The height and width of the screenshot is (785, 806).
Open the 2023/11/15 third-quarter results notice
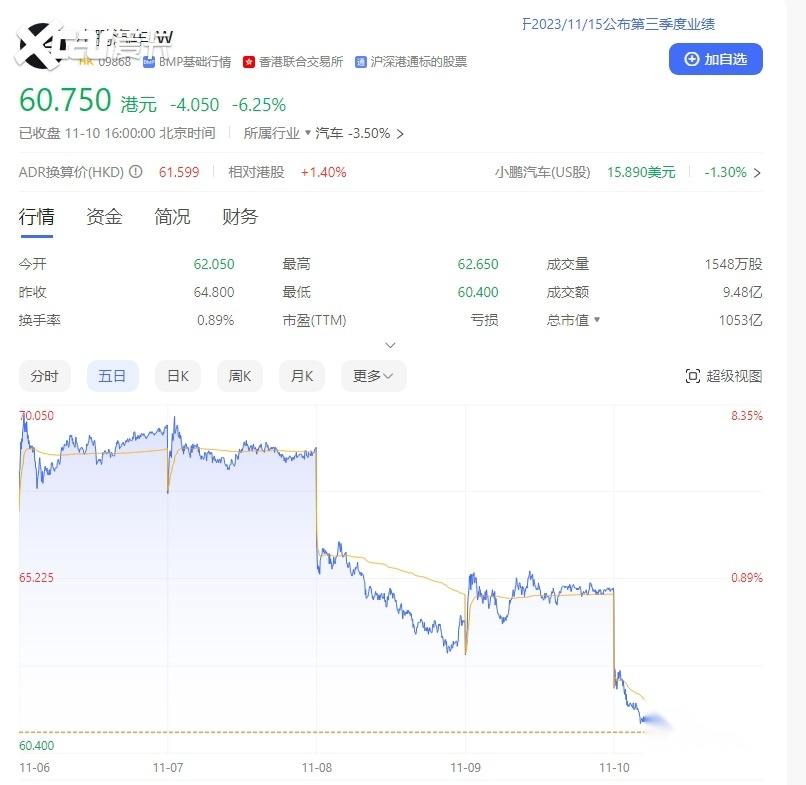[618, 24]
